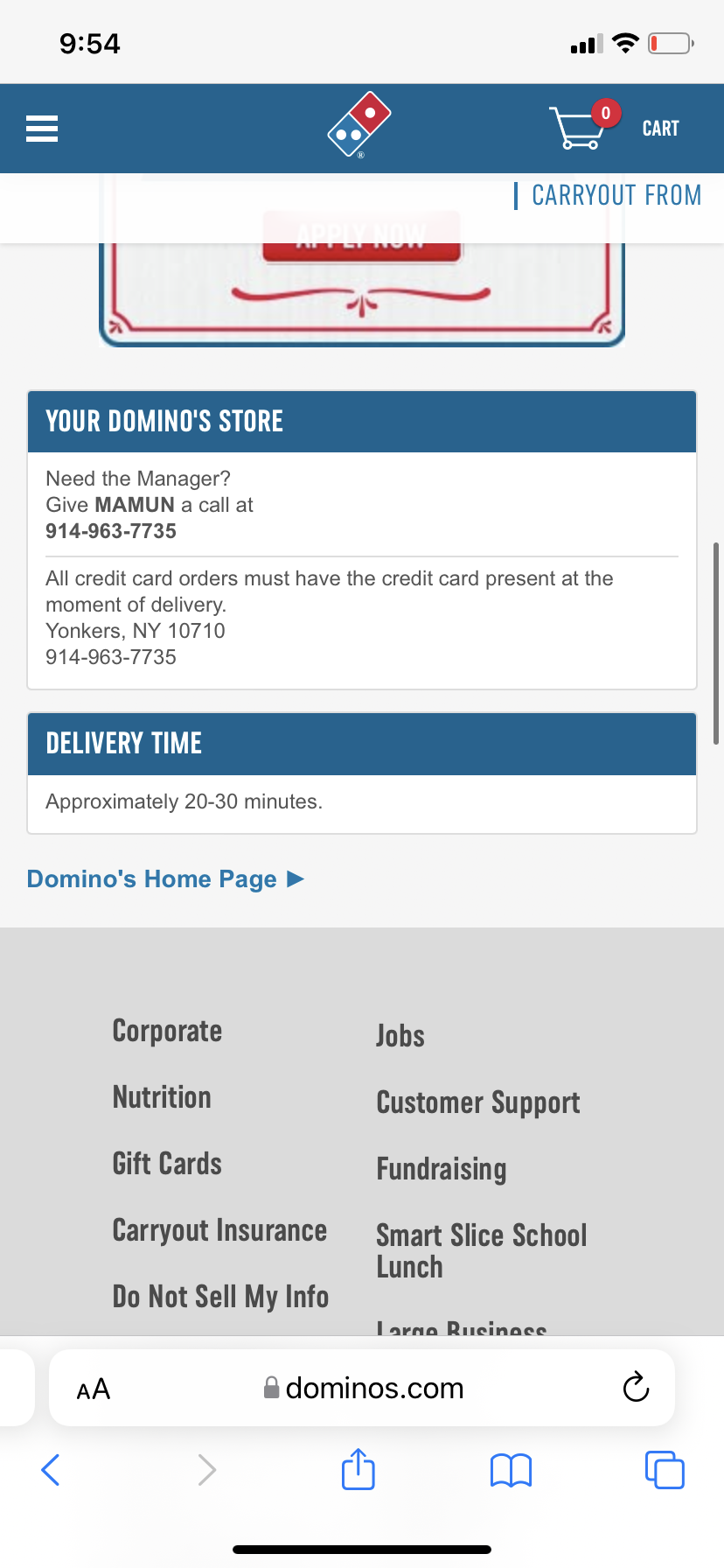724x1568 pixels.
Task: Open the shopping cart
Action: (614, 129)
